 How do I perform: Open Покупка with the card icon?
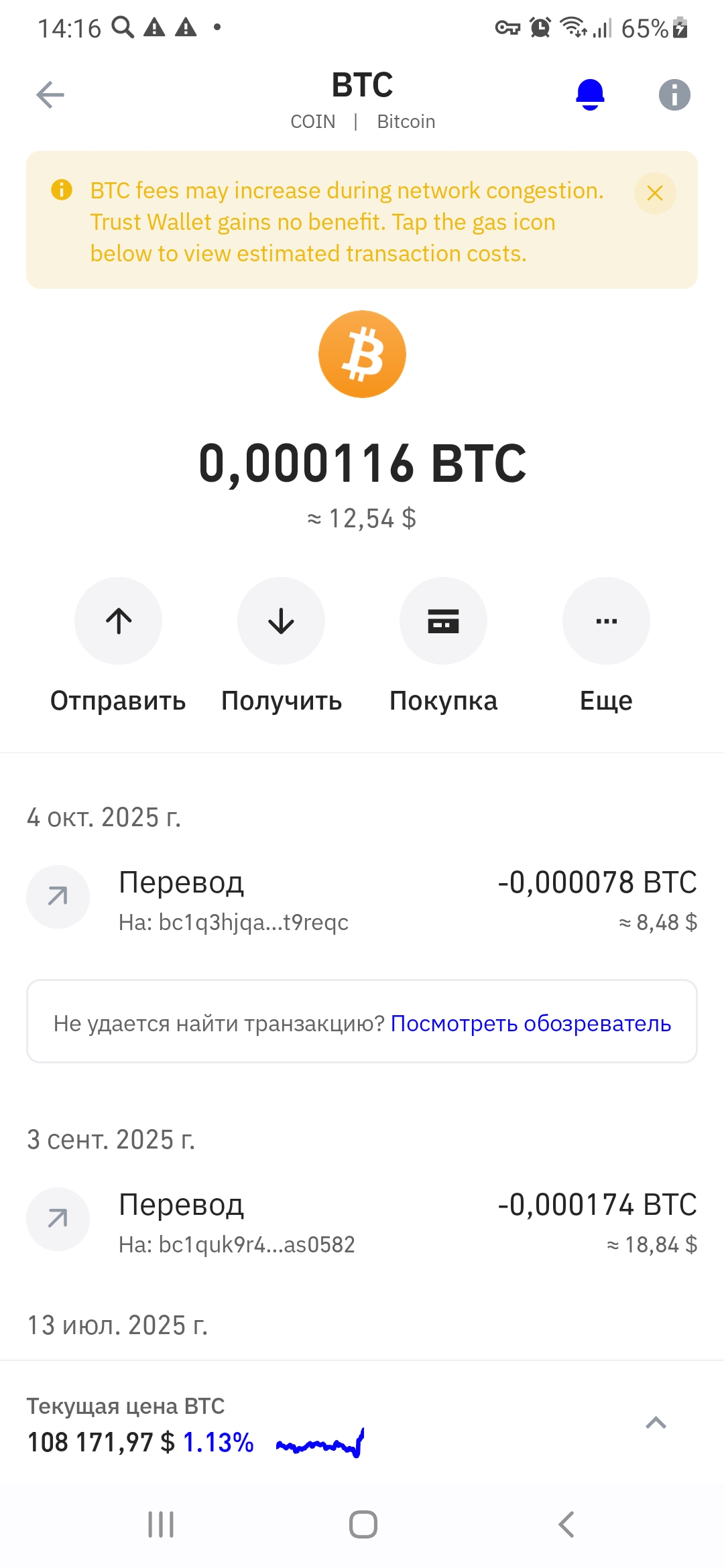point(443,620)
